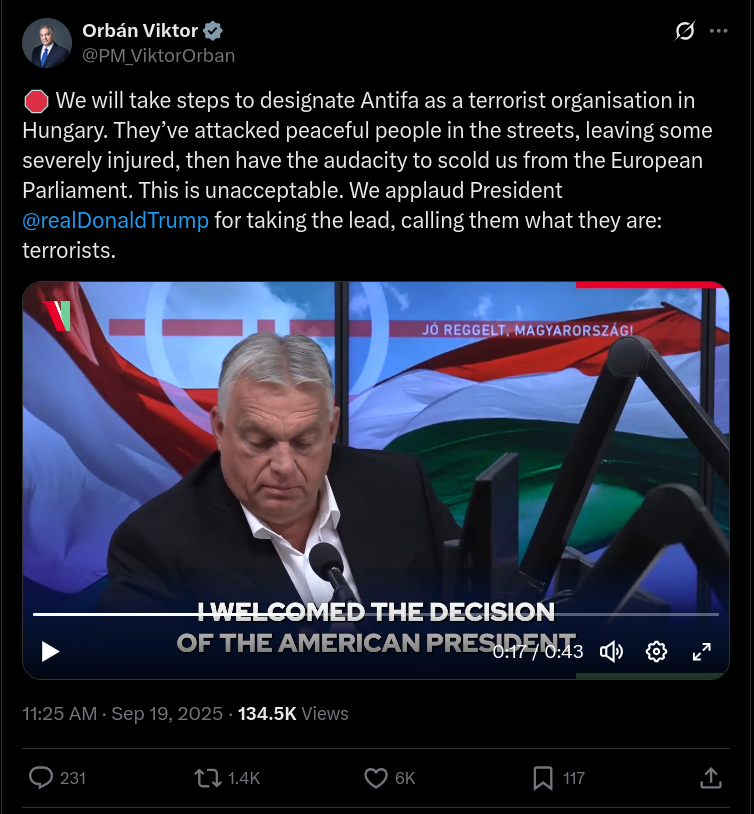Repost this post
The height and width of the screenshot is (814, 754).
208,777
